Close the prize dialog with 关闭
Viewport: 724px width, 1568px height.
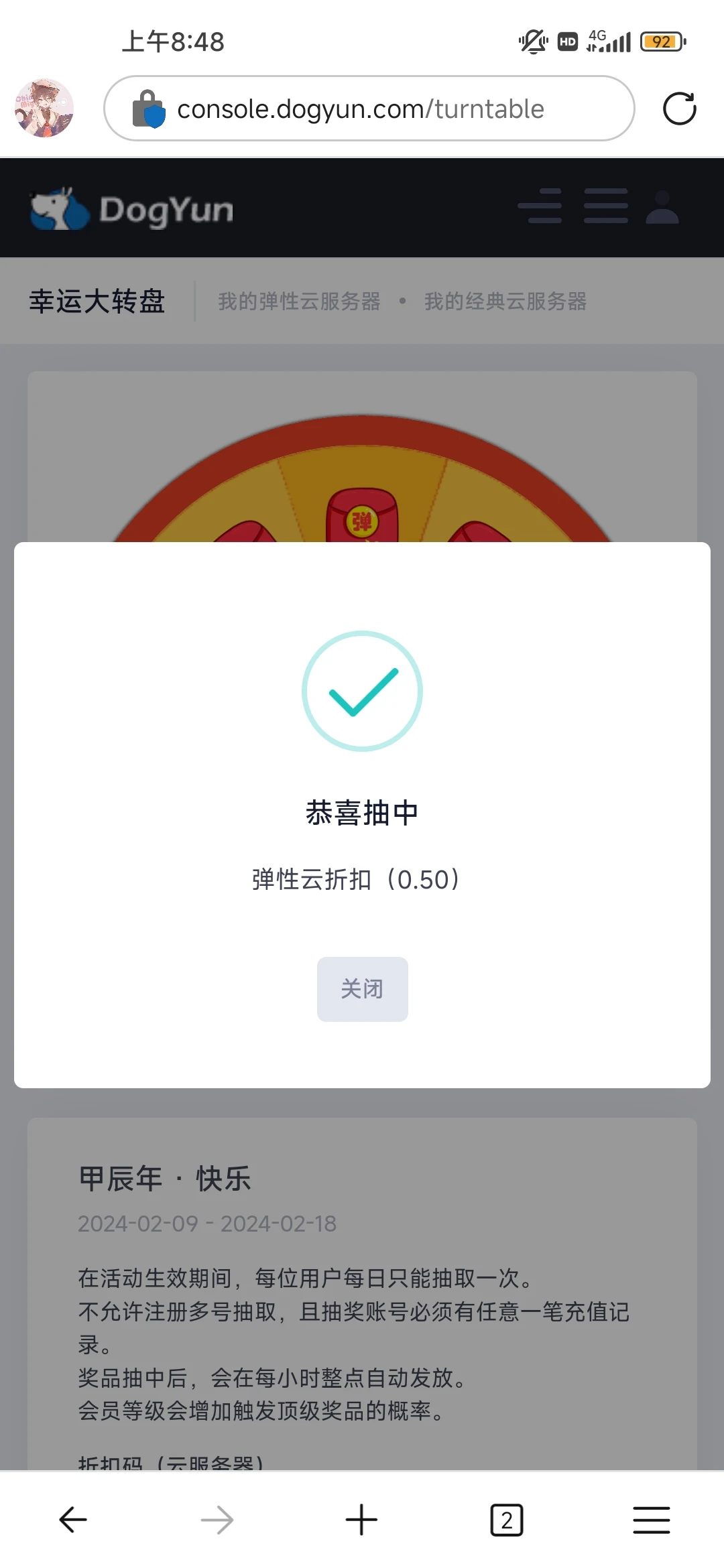[x=362, y=989]
